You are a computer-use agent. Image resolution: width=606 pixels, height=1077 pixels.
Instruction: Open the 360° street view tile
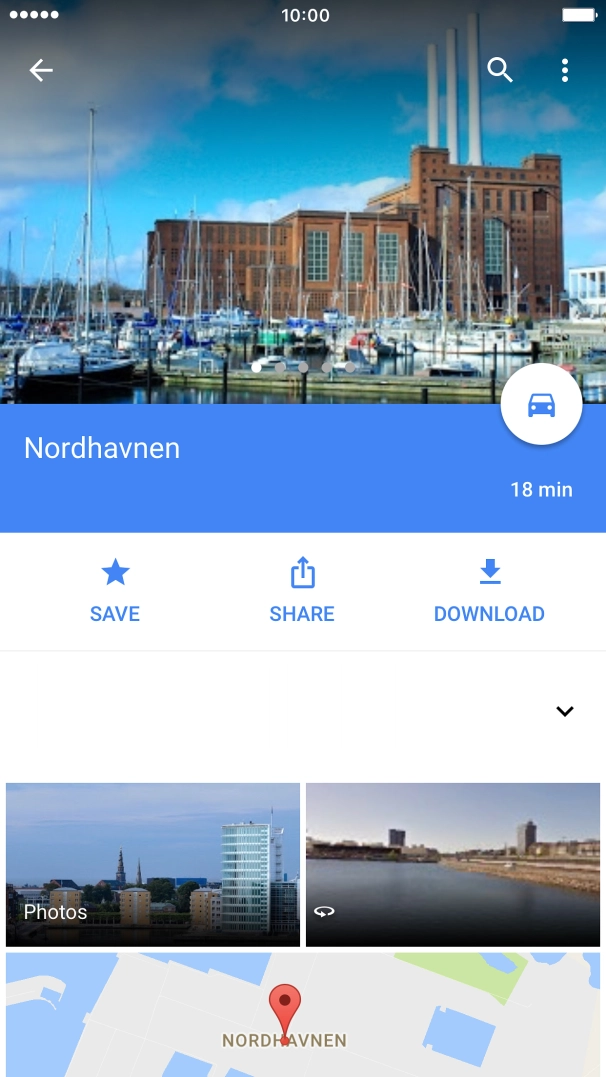point(453,865)
